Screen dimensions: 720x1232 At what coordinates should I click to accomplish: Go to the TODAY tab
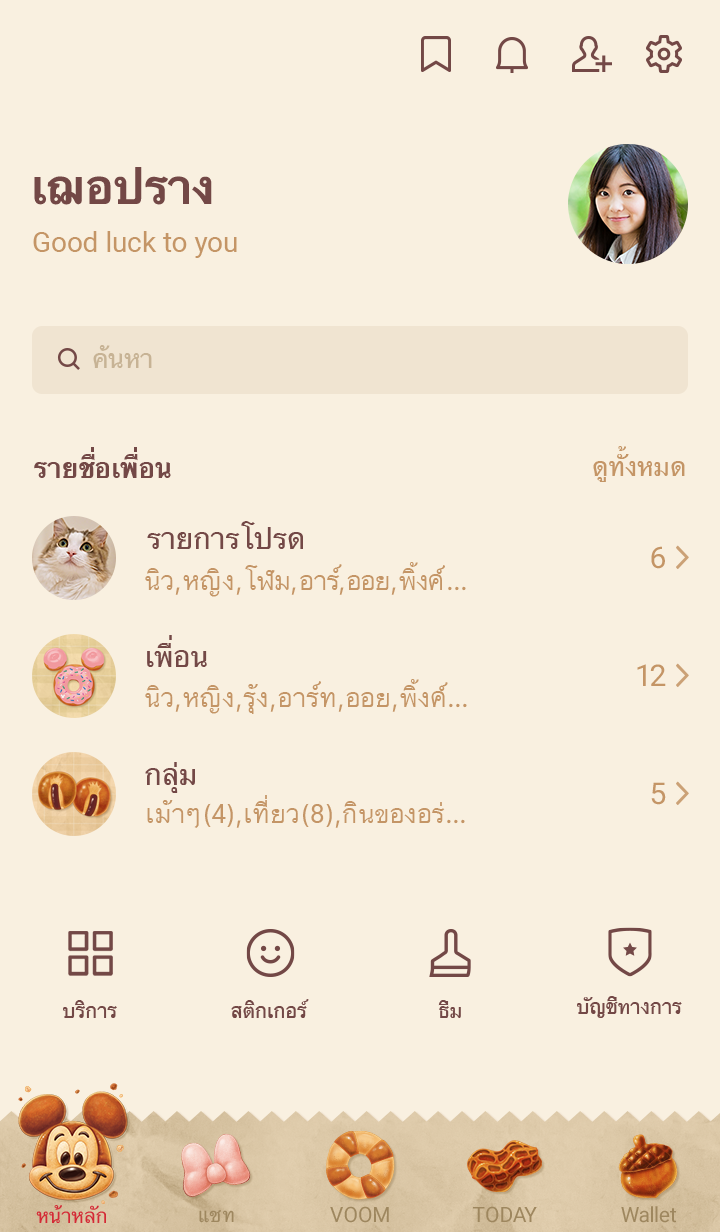point(504,1172)
